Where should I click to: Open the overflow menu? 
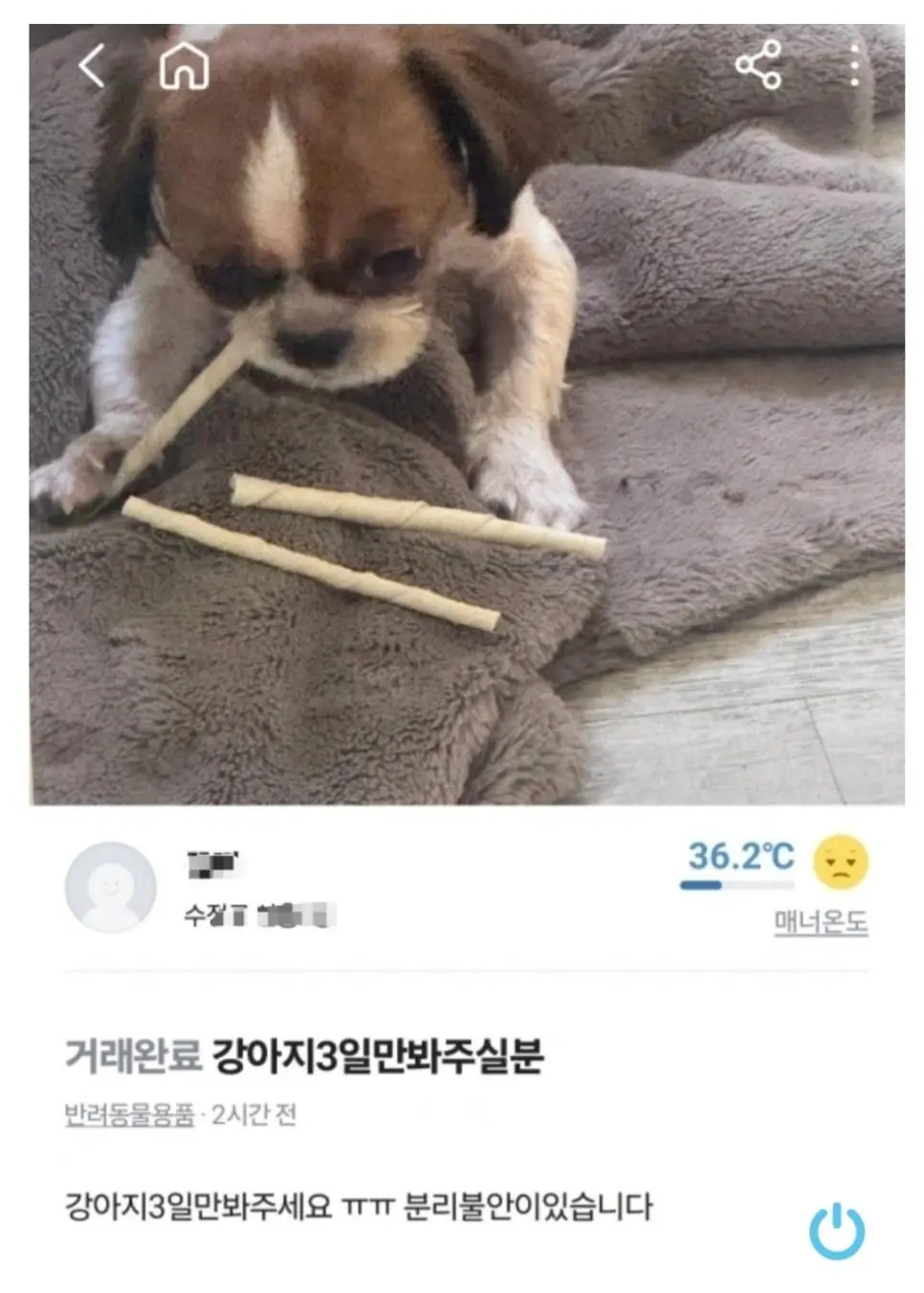click(x=854, y=66)
